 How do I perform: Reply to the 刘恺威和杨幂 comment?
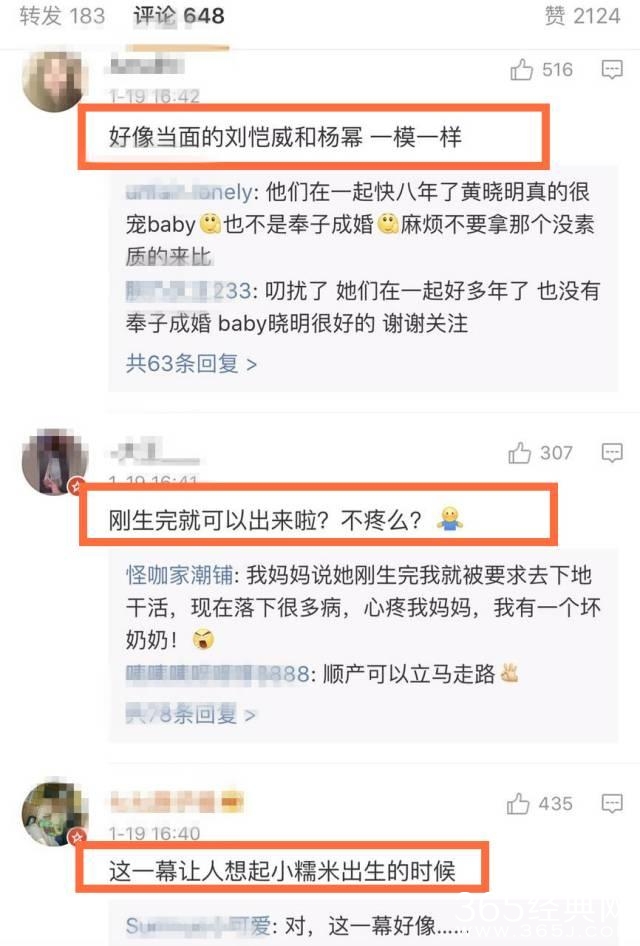pyautogui.click(x=612, y=70)
